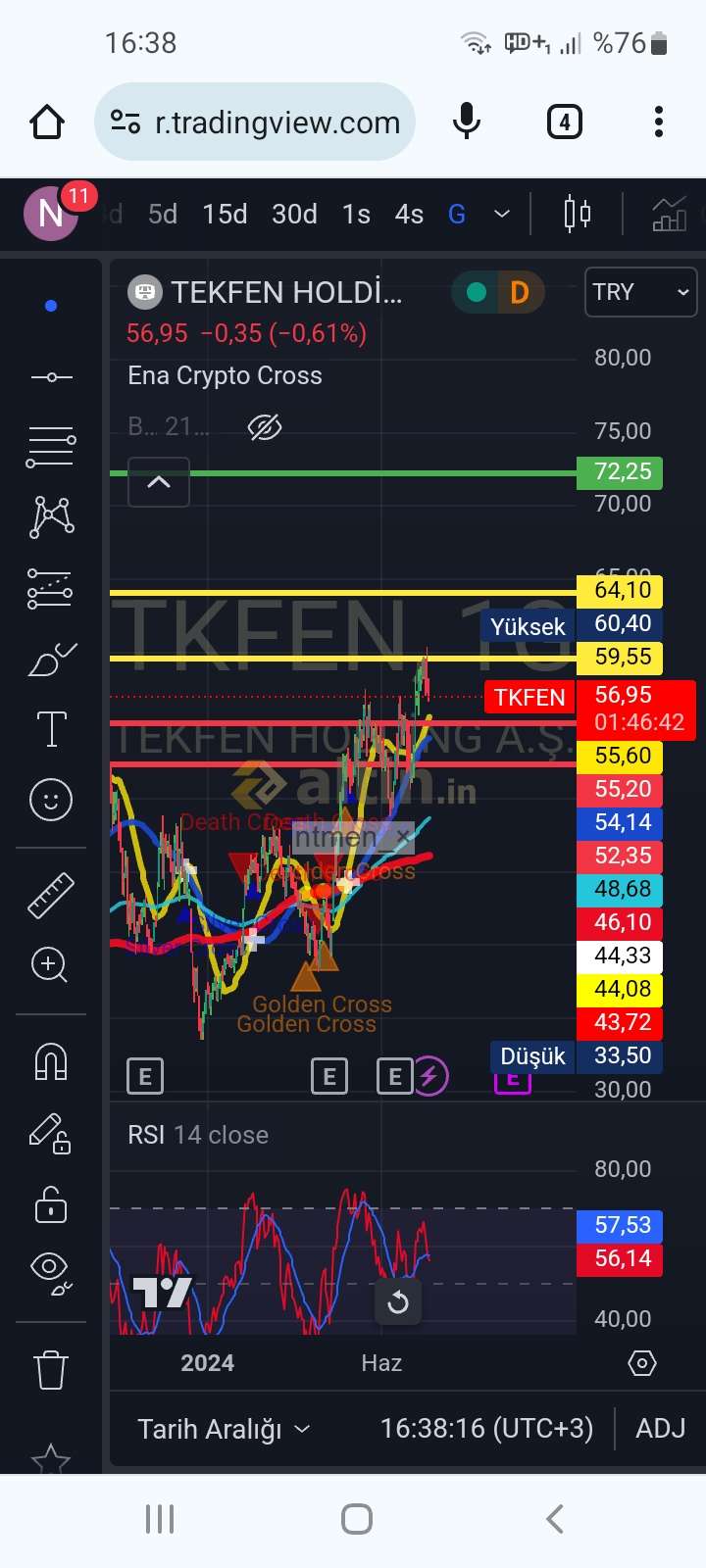Screen dimensions: 706x1568
Task: Open the browser overflow menu
Action: point(659,122)
